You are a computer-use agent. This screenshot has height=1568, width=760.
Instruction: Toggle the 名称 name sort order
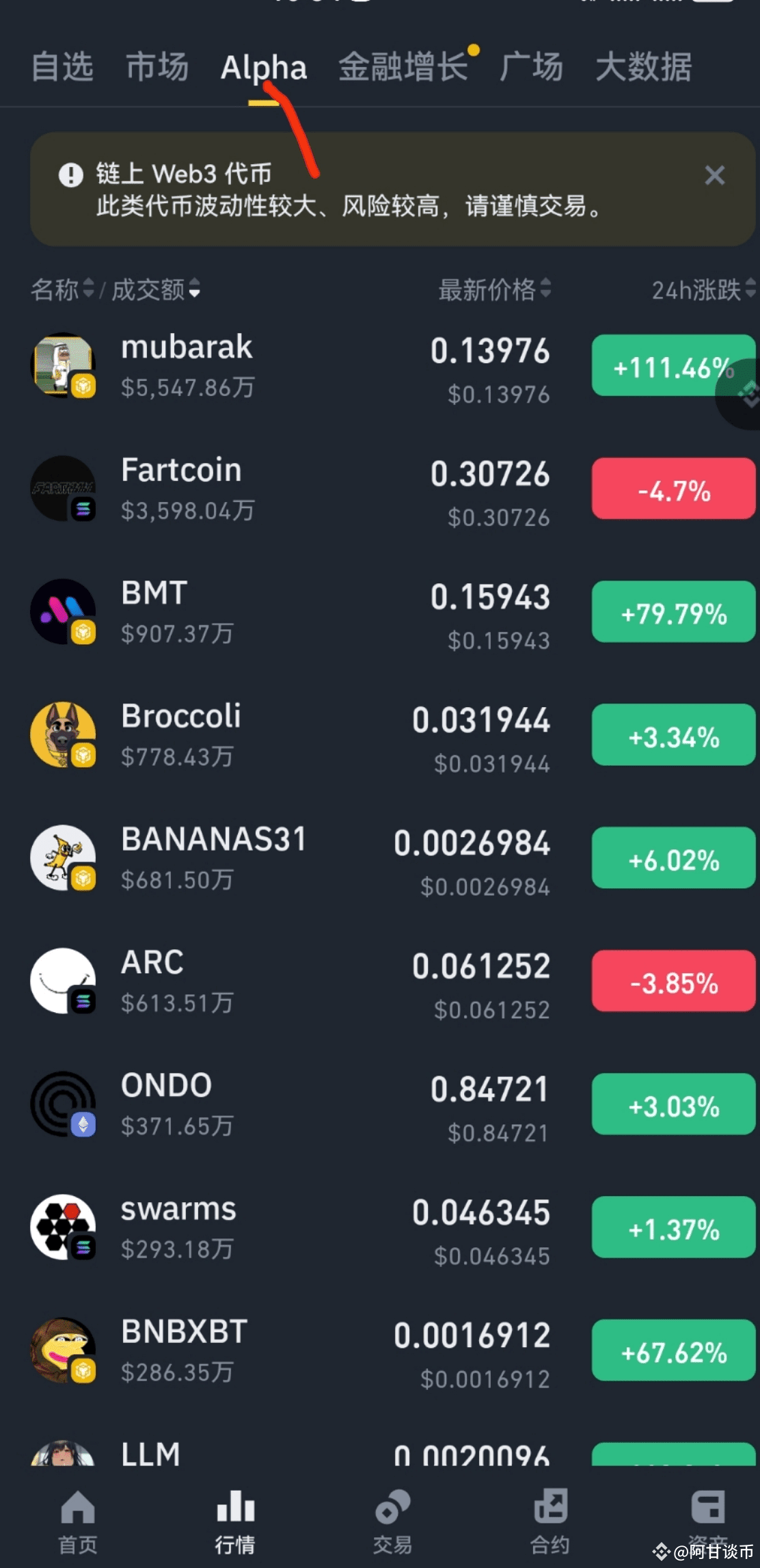[65, 290]
